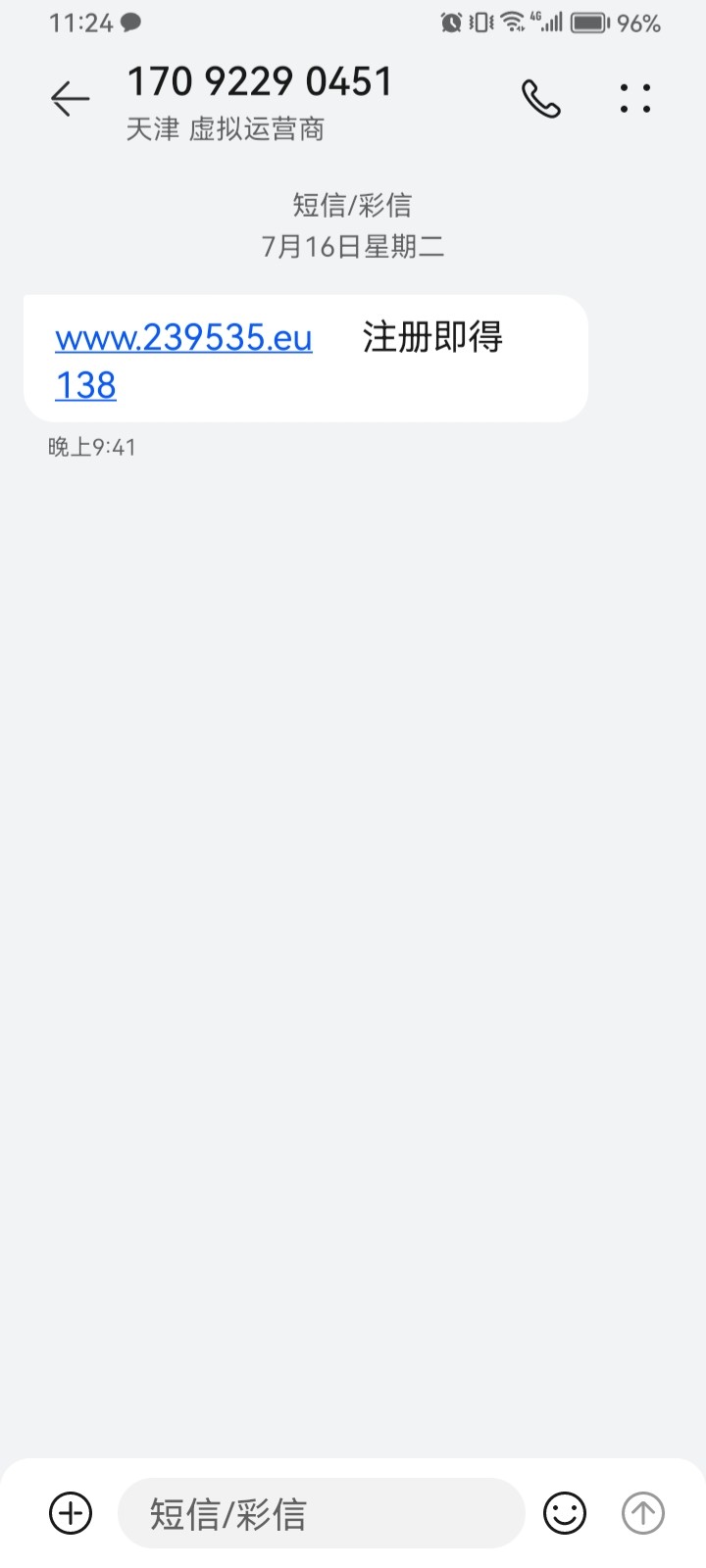706x1568 pixels.
Task: Focus the 短信/彩信 message field
Action: pyautogui.click(x=320, y=1513)
